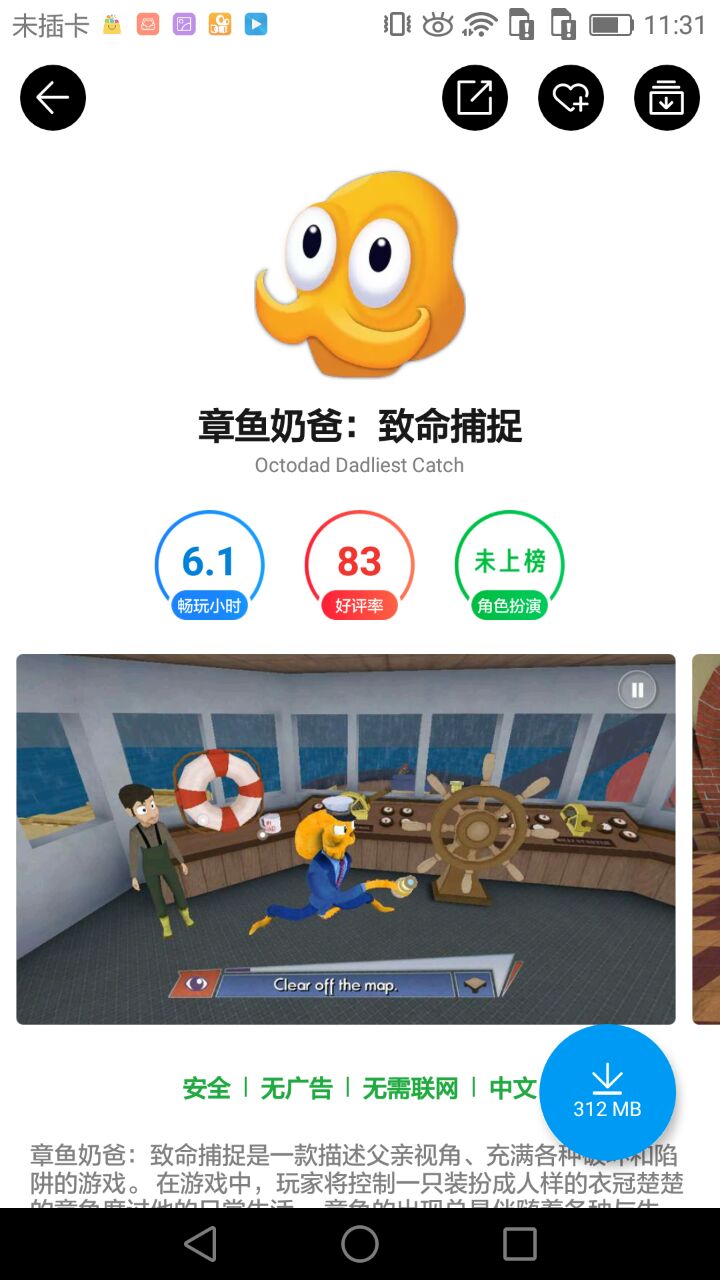Screen dimensions: 720x1280
Task: Open the download manager icon
Action: tap(667, 98)
